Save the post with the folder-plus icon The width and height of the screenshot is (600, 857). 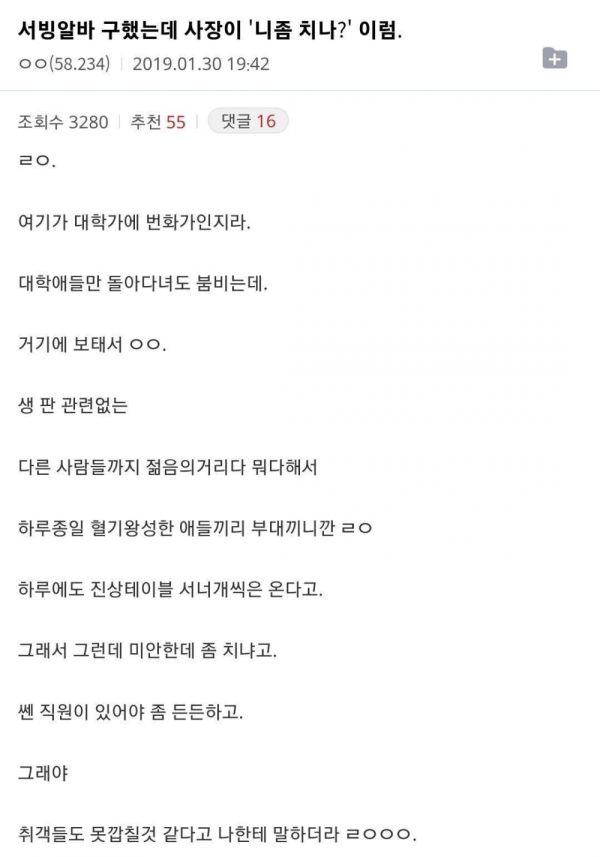[555, 58]
